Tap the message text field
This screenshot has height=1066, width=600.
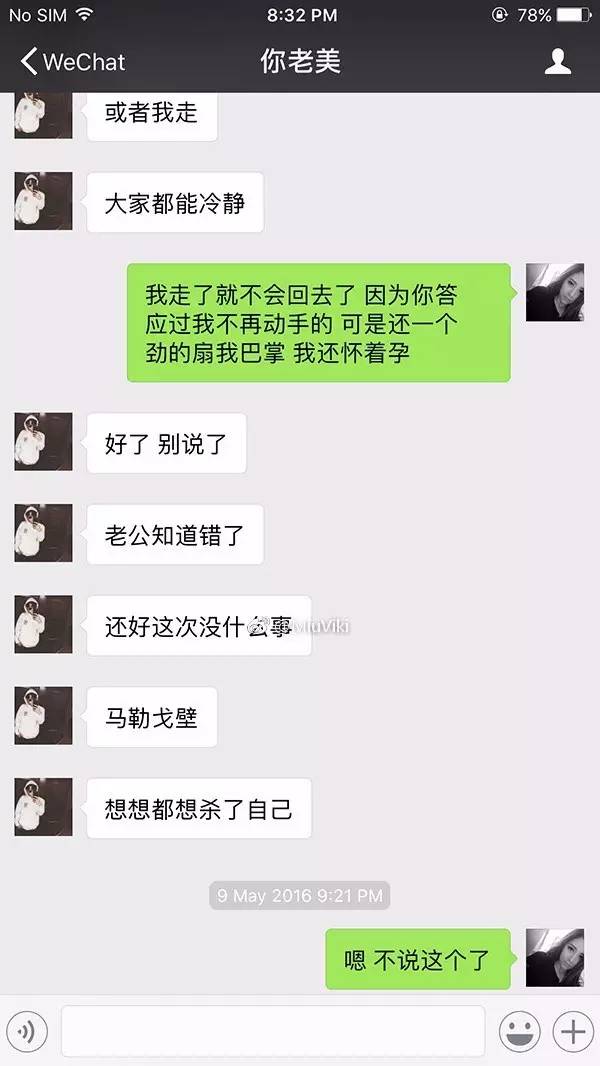(x=272, y=1030)
